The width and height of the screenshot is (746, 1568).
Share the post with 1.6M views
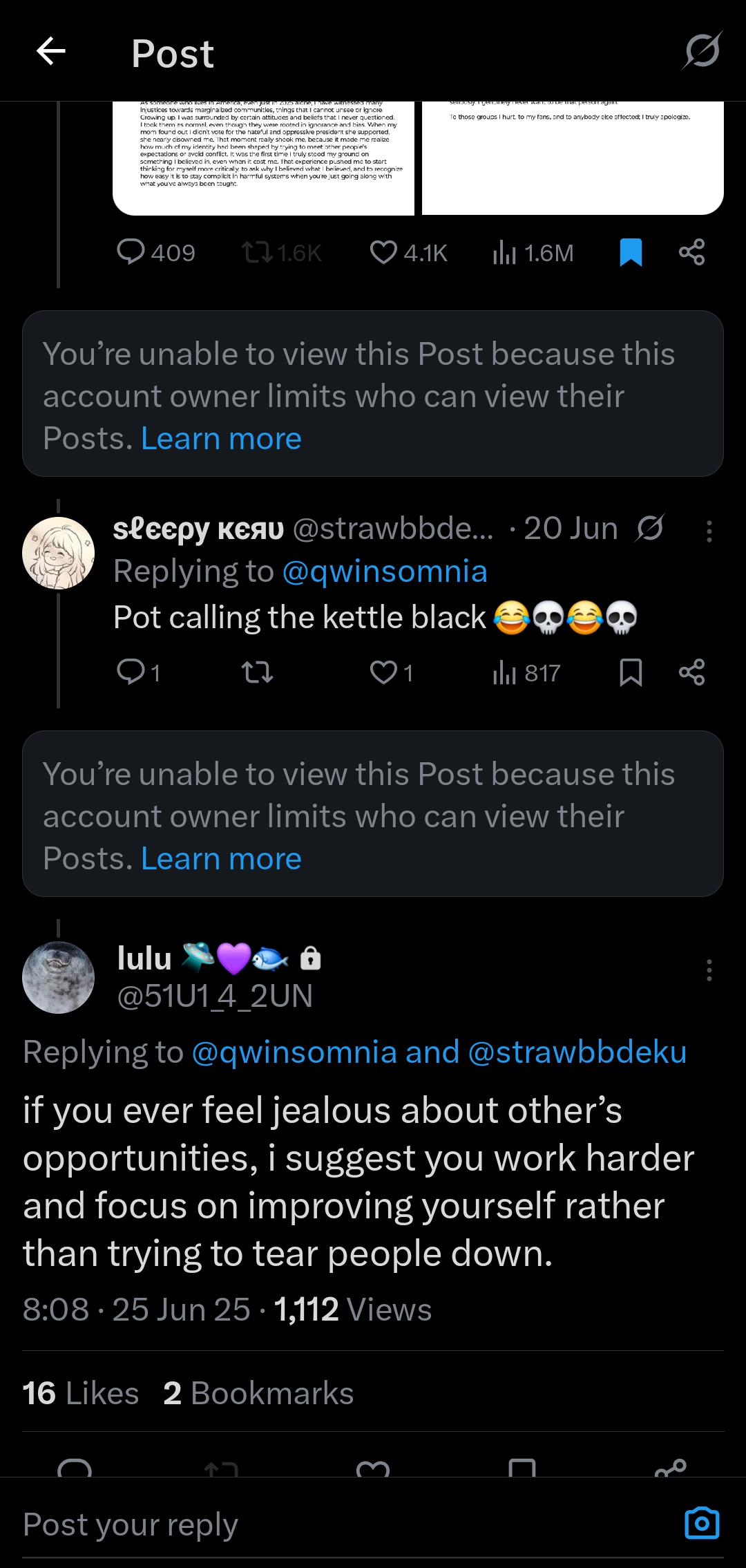[x=691, y=252]
